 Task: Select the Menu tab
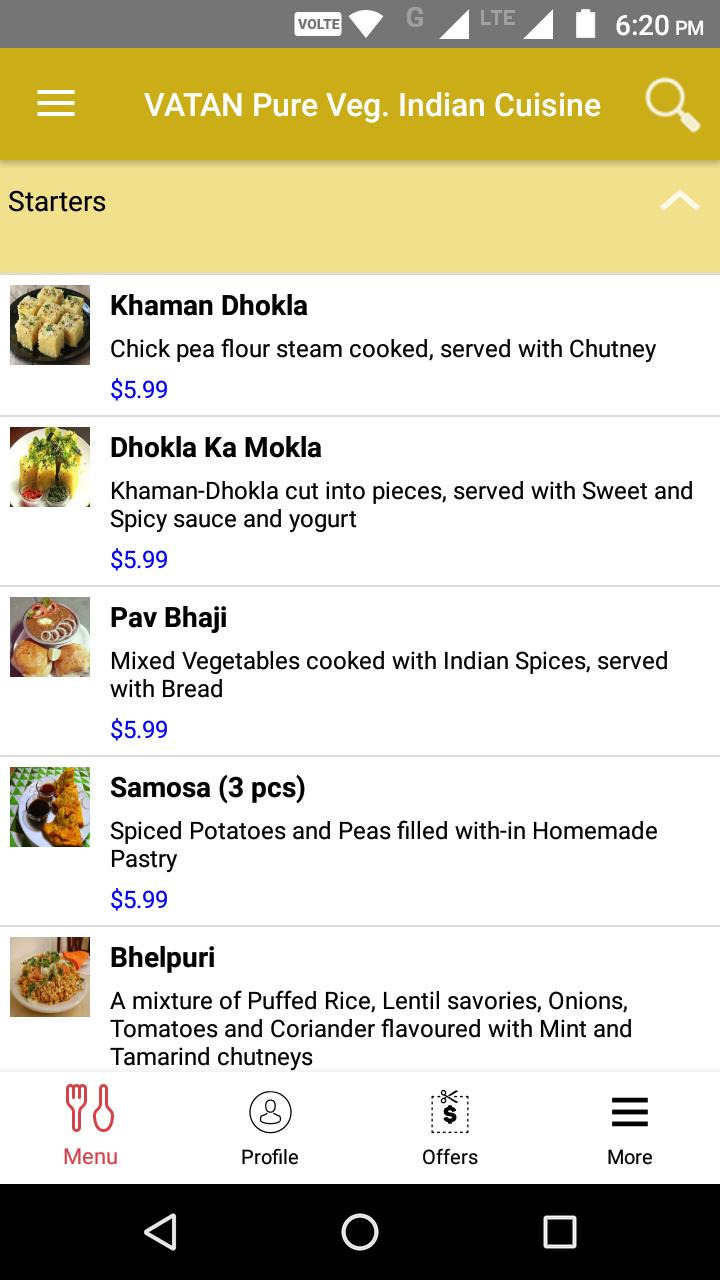coord(90,1128)
